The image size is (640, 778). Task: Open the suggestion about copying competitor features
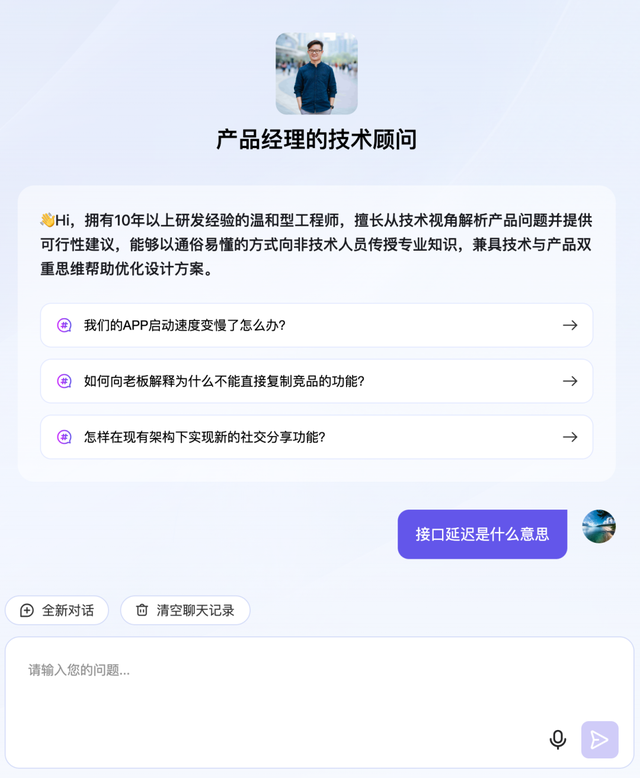(316, 381)
